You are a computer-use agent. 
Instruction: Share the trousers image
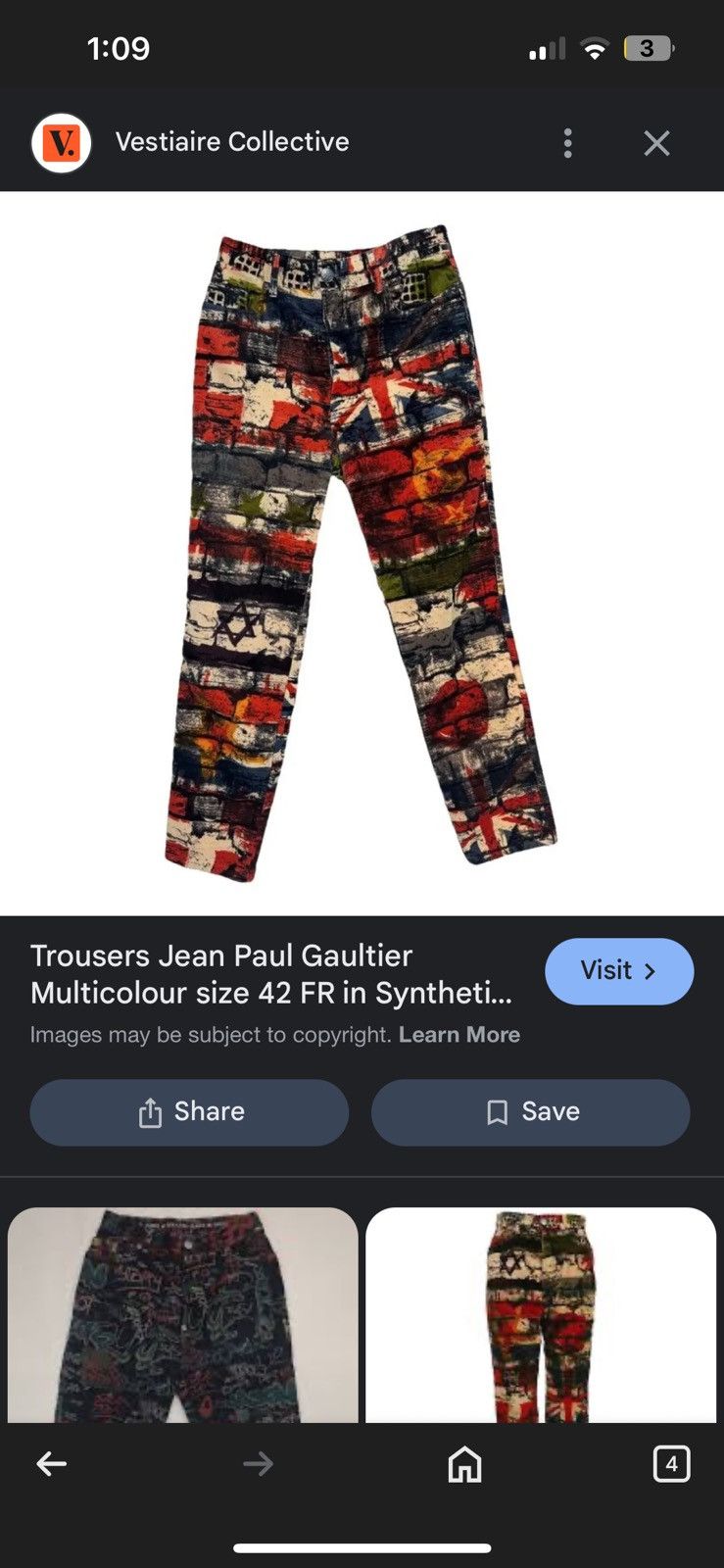click(x=189, y=1112)
